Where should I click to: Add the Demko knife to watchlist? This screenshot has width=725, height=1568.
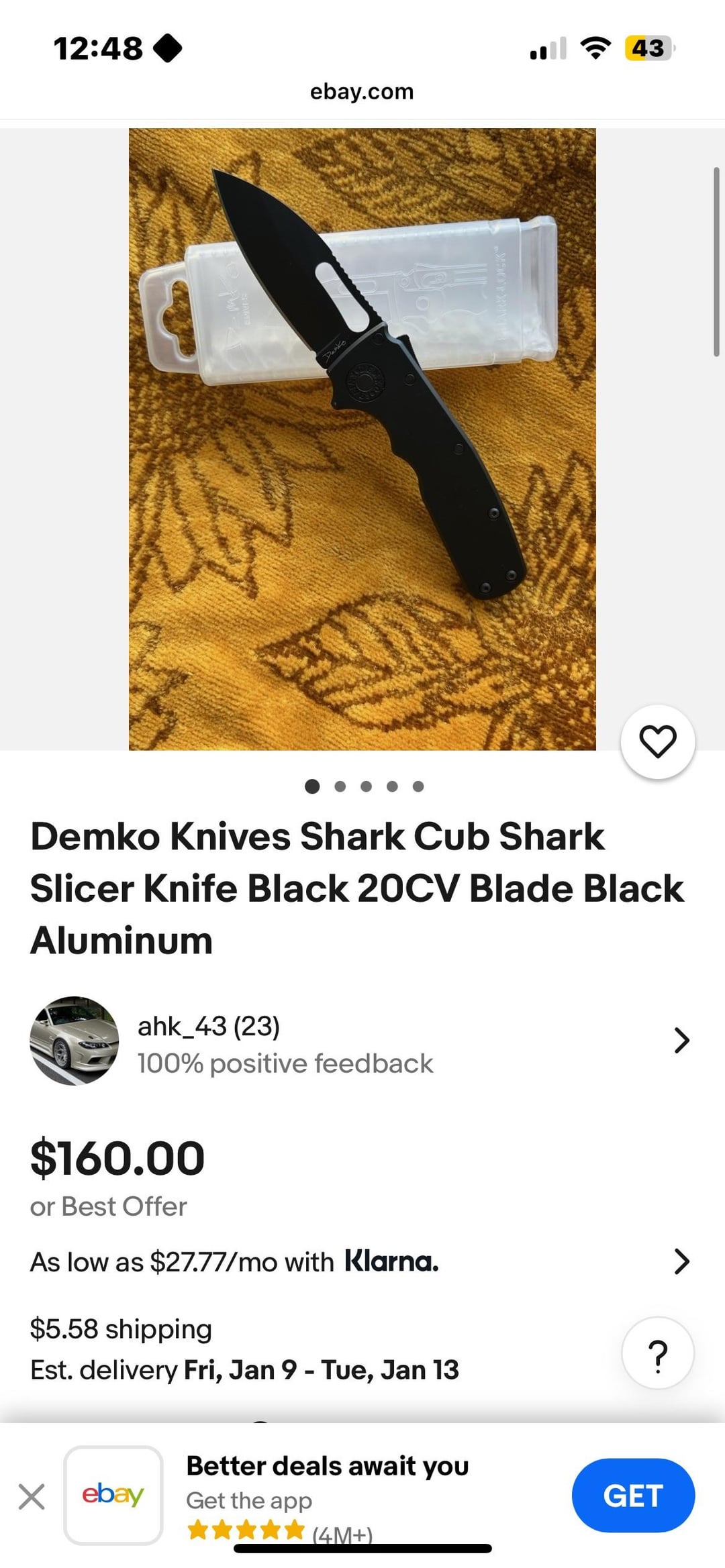coord(657,741)
